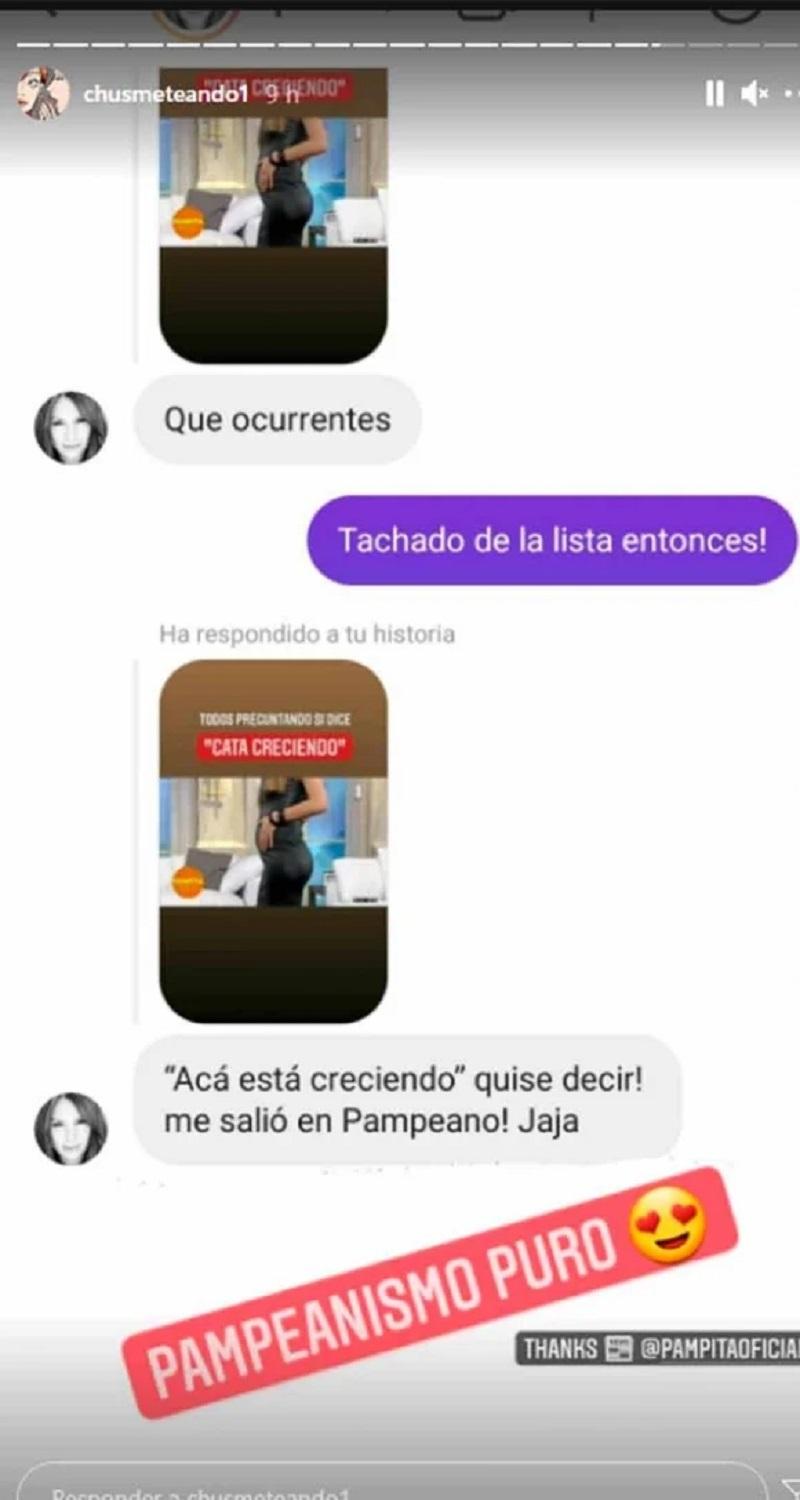
Task: Open chusmeteando1's profile from the avatar
Action: (42, 95)
